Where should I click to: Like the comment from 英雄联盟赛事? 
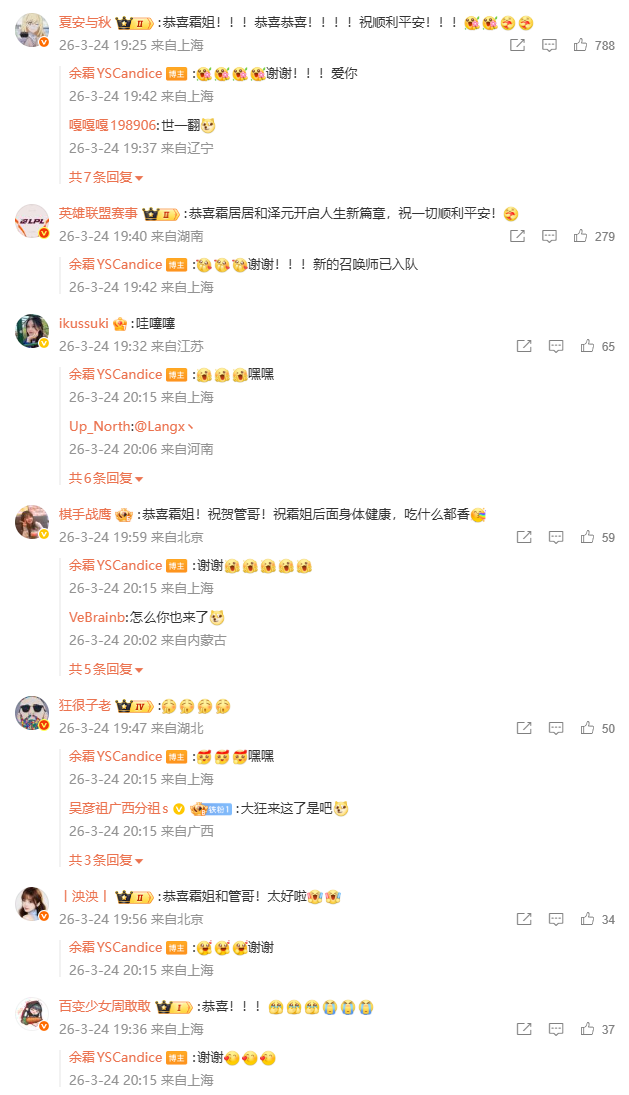coord(581,237)
